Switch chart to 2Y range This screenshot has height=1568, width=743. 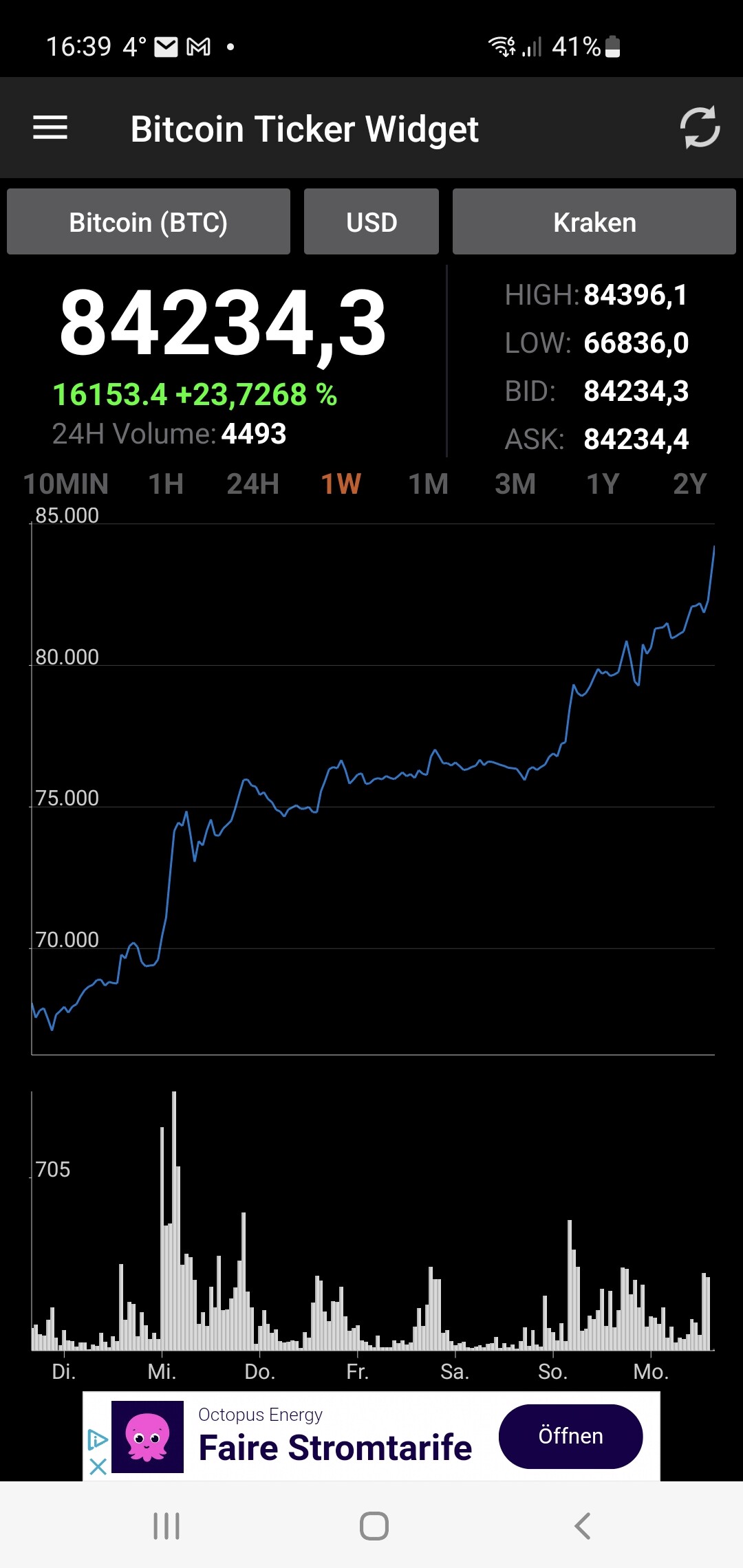click(x=690, y=484)
